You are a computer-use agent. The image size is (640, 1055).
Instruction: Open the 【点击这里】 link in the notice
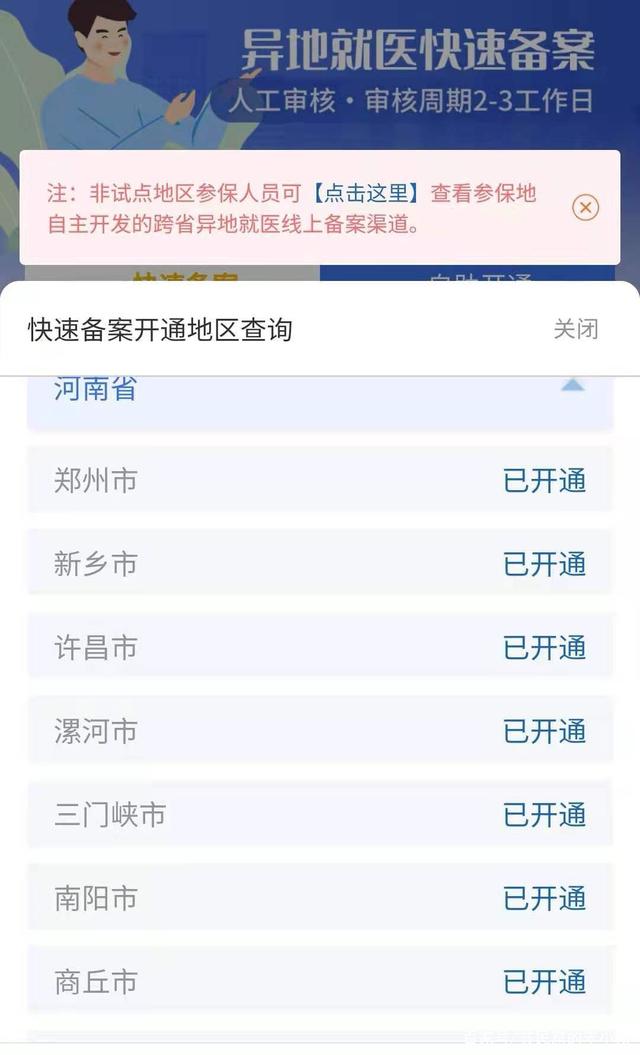pyautogui.click(x=365, y=193)
